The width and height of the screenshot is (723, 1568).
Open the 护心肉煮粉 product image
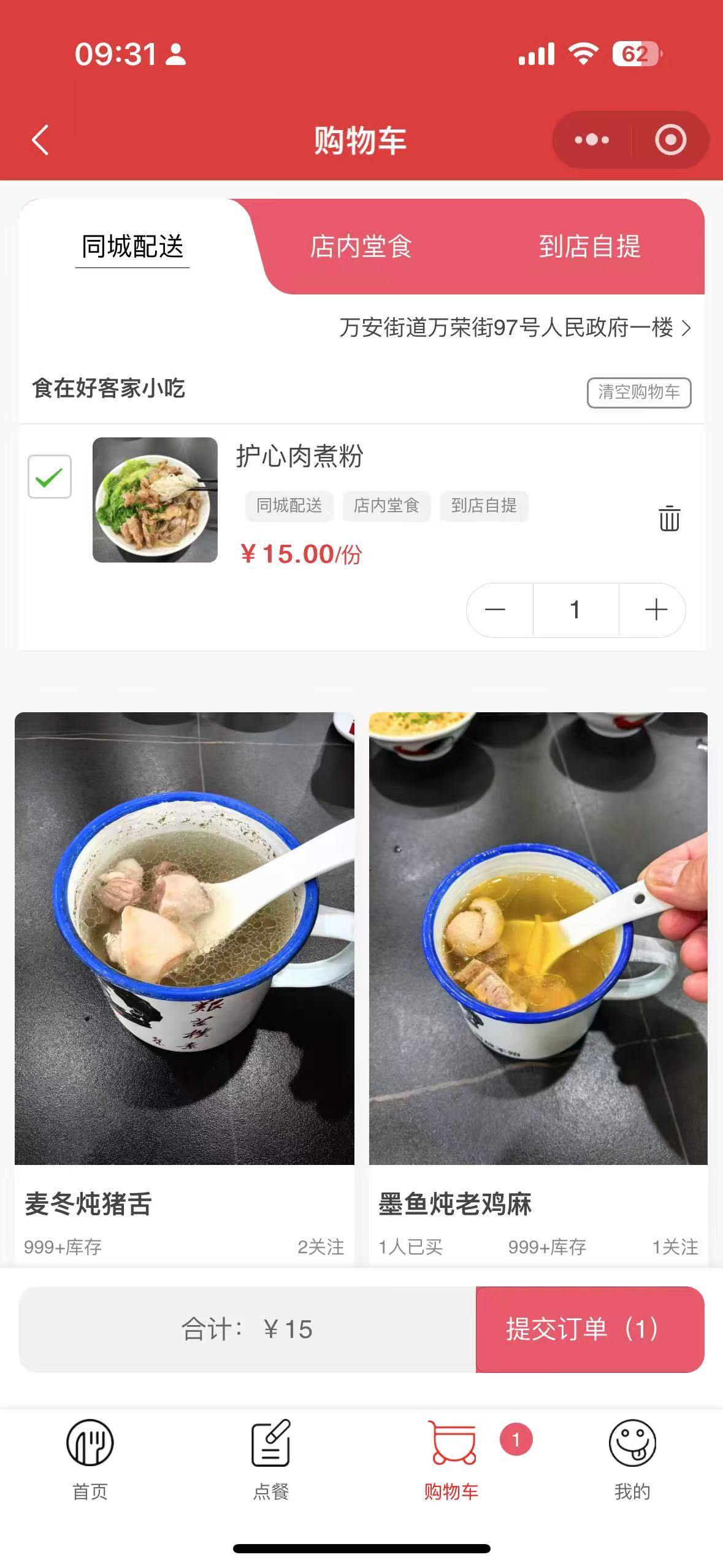pyautogui.click(x=155, y=499)
